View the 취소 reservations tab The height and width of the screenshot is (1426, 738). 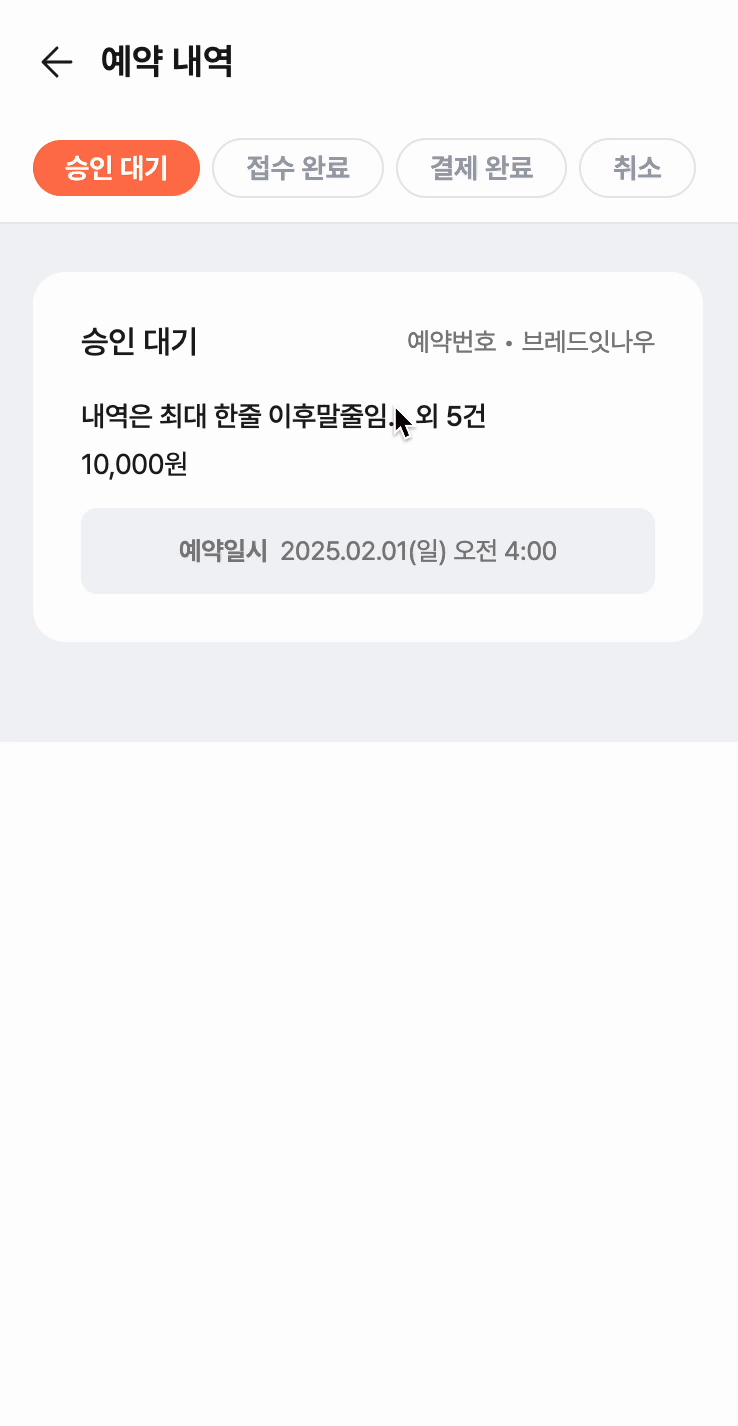pos(637,168)
